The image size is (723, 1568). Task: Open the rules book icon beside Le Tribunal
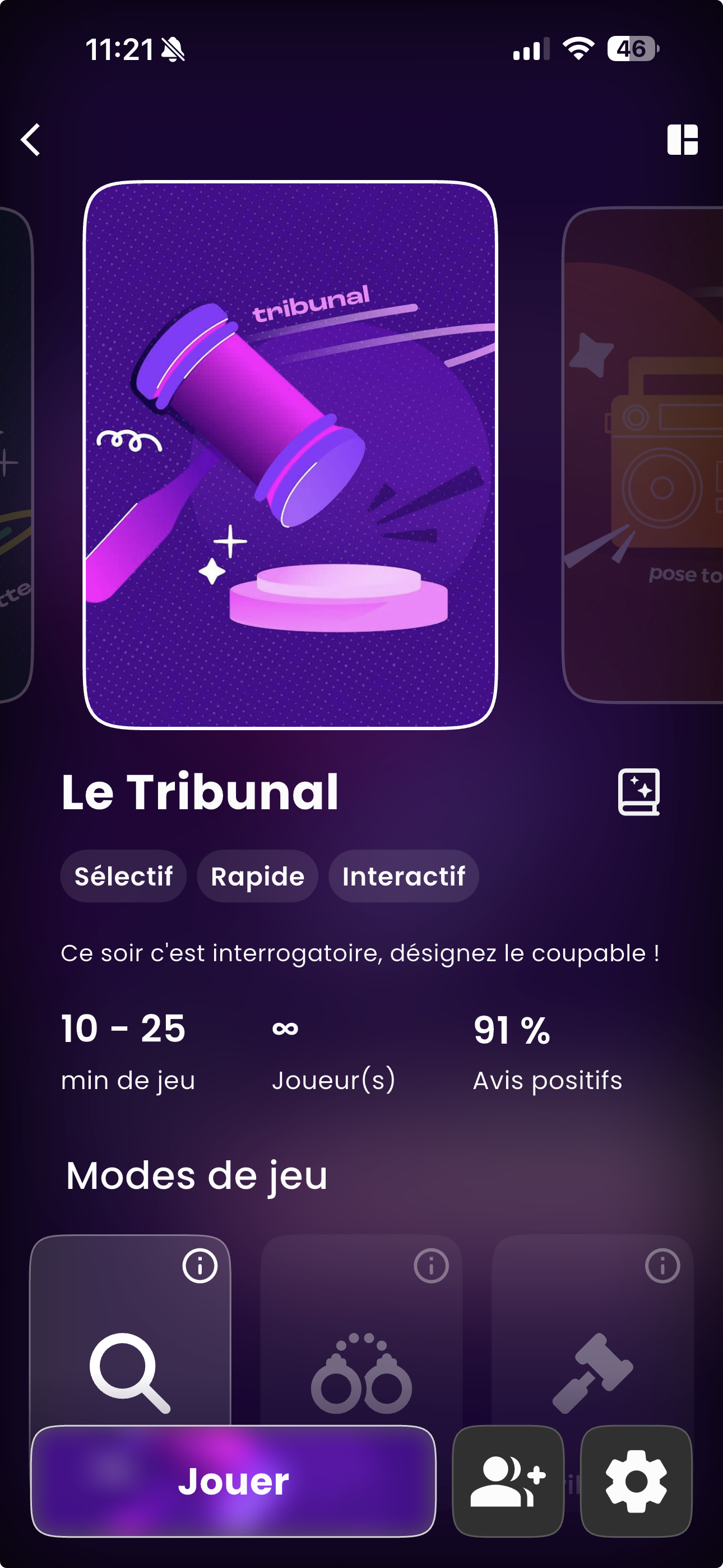[638, 791]
